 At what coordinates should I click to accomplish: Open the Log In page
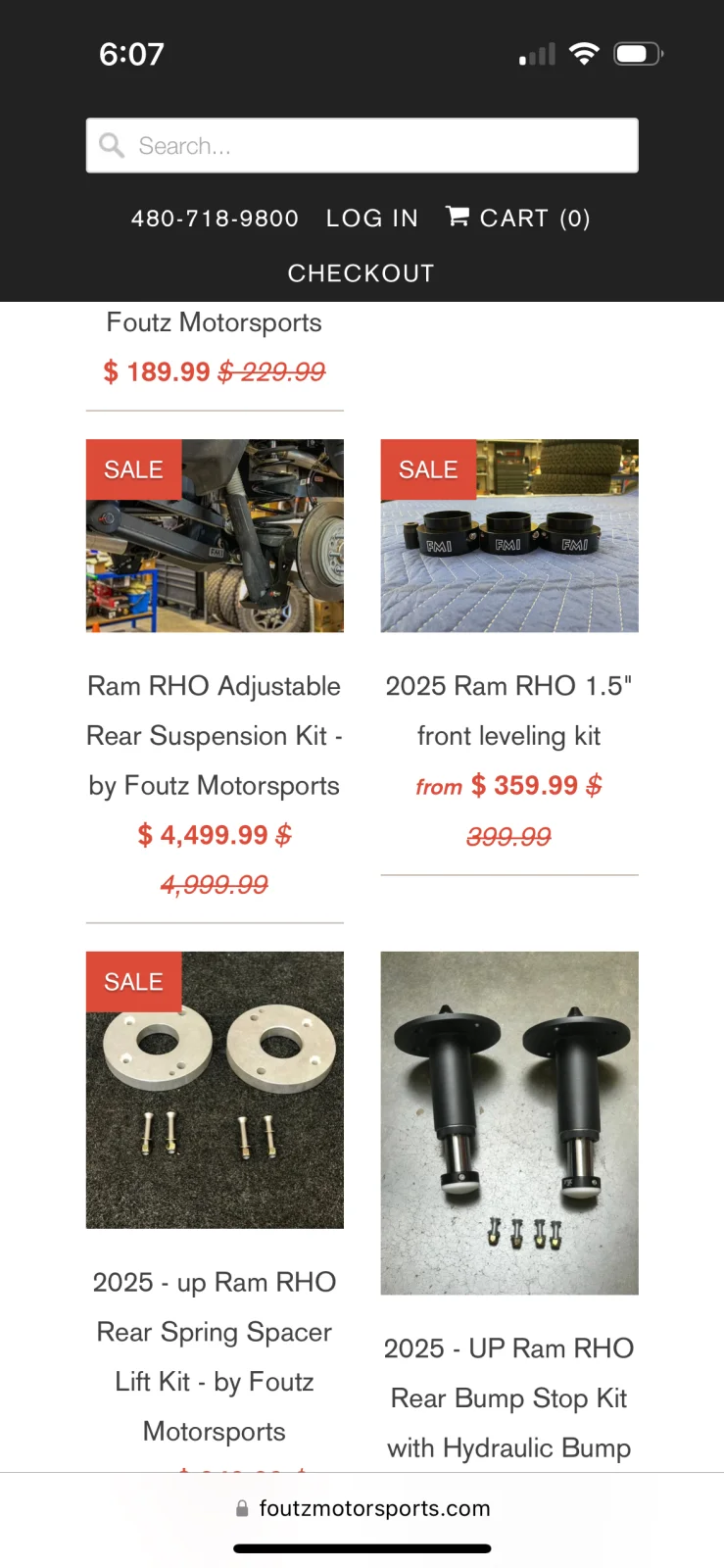(372, 219)
